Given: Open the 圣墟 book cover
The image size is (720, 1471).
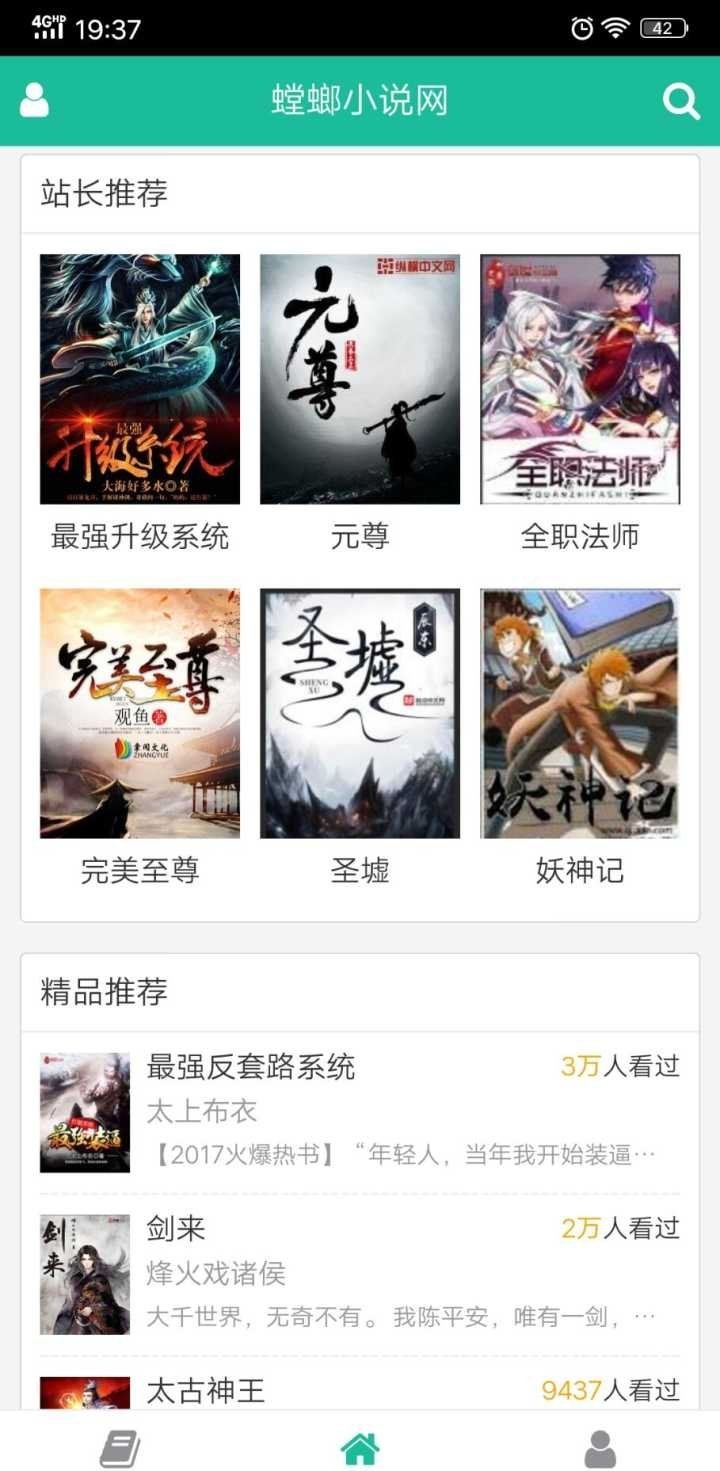Looking at the screenshot, I should point(360,714).
